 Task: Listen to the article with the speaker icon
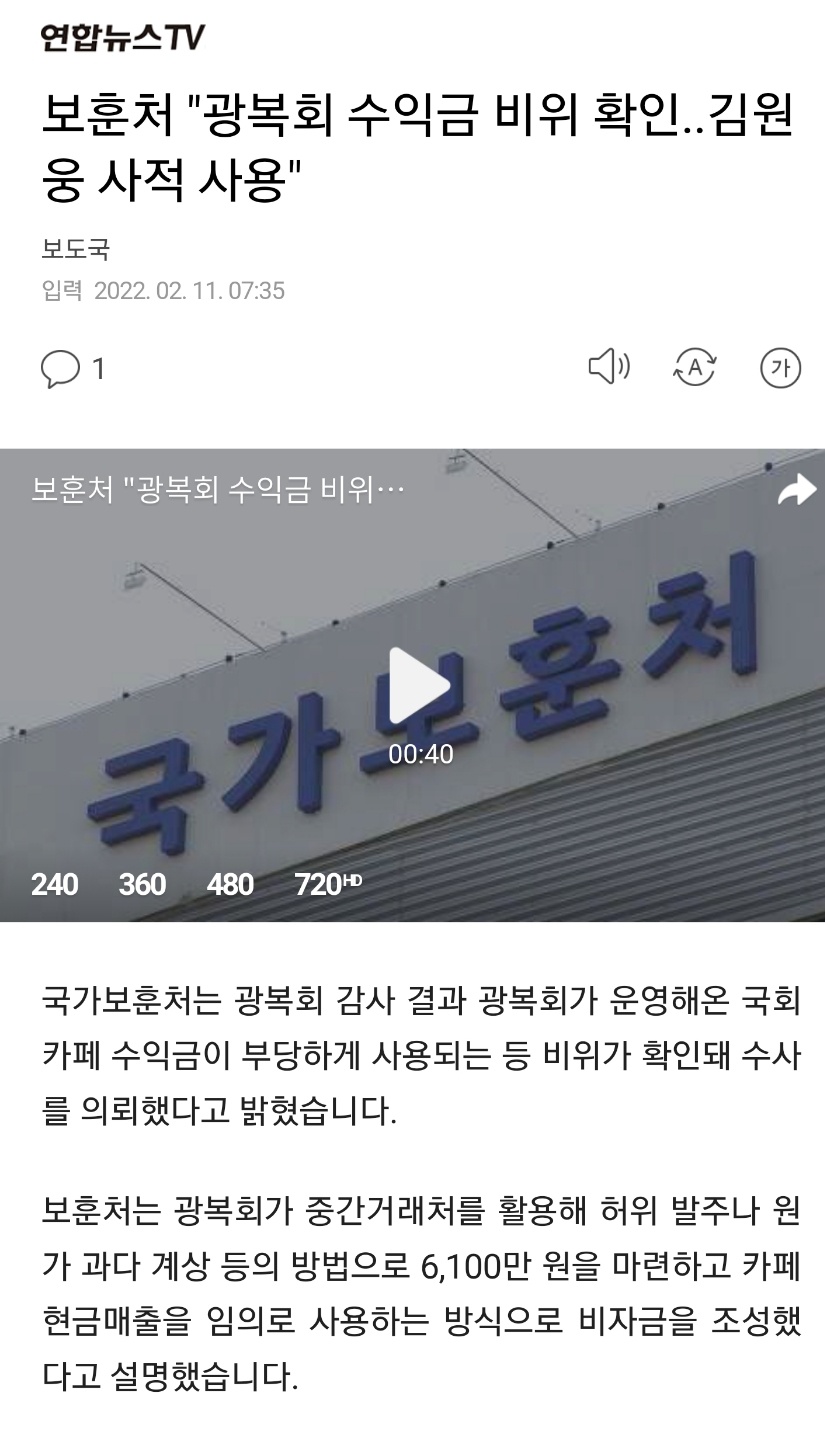(608, 367)
